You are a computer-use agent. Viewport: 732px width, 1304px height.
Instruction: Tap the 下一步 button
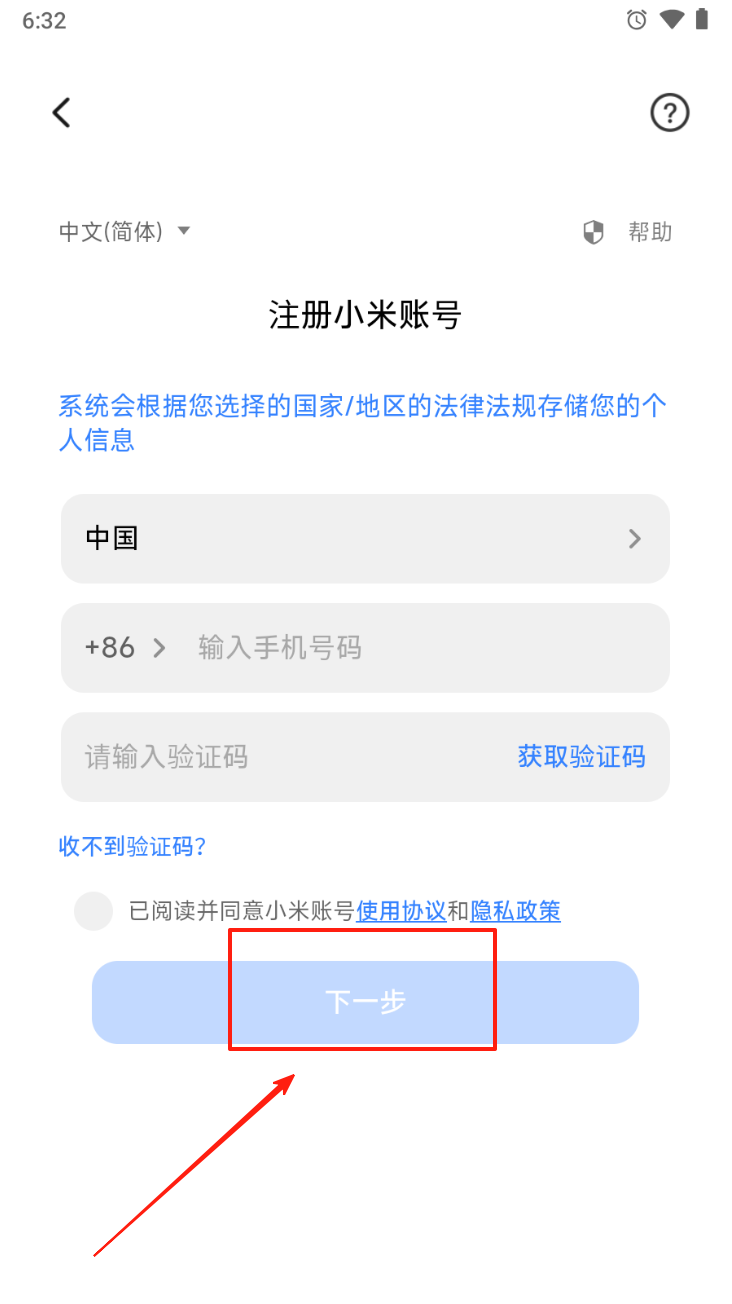point(365,1002)
